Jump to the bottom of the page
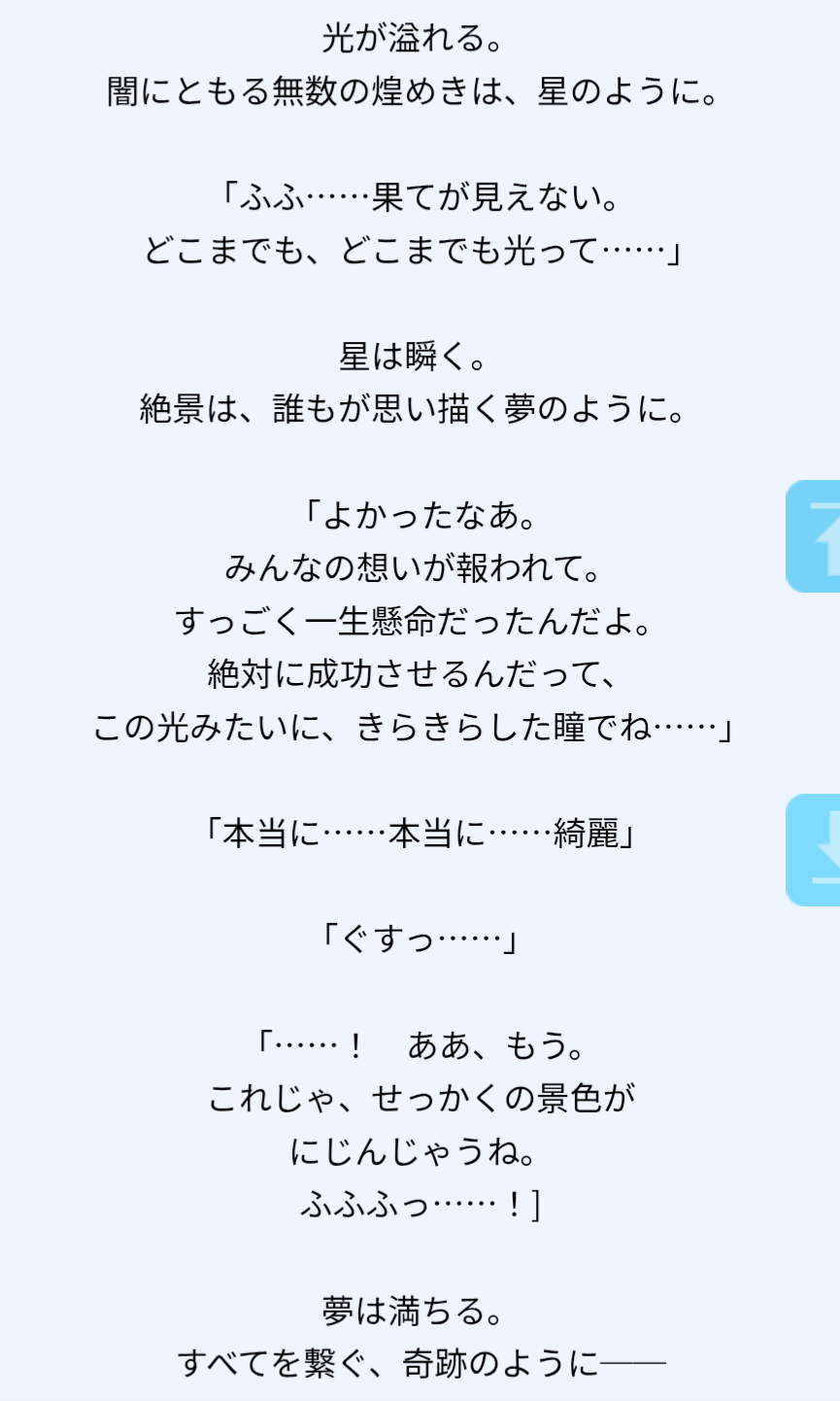Viewport: 840px width, 1401px height. click(x=816, y=850)
